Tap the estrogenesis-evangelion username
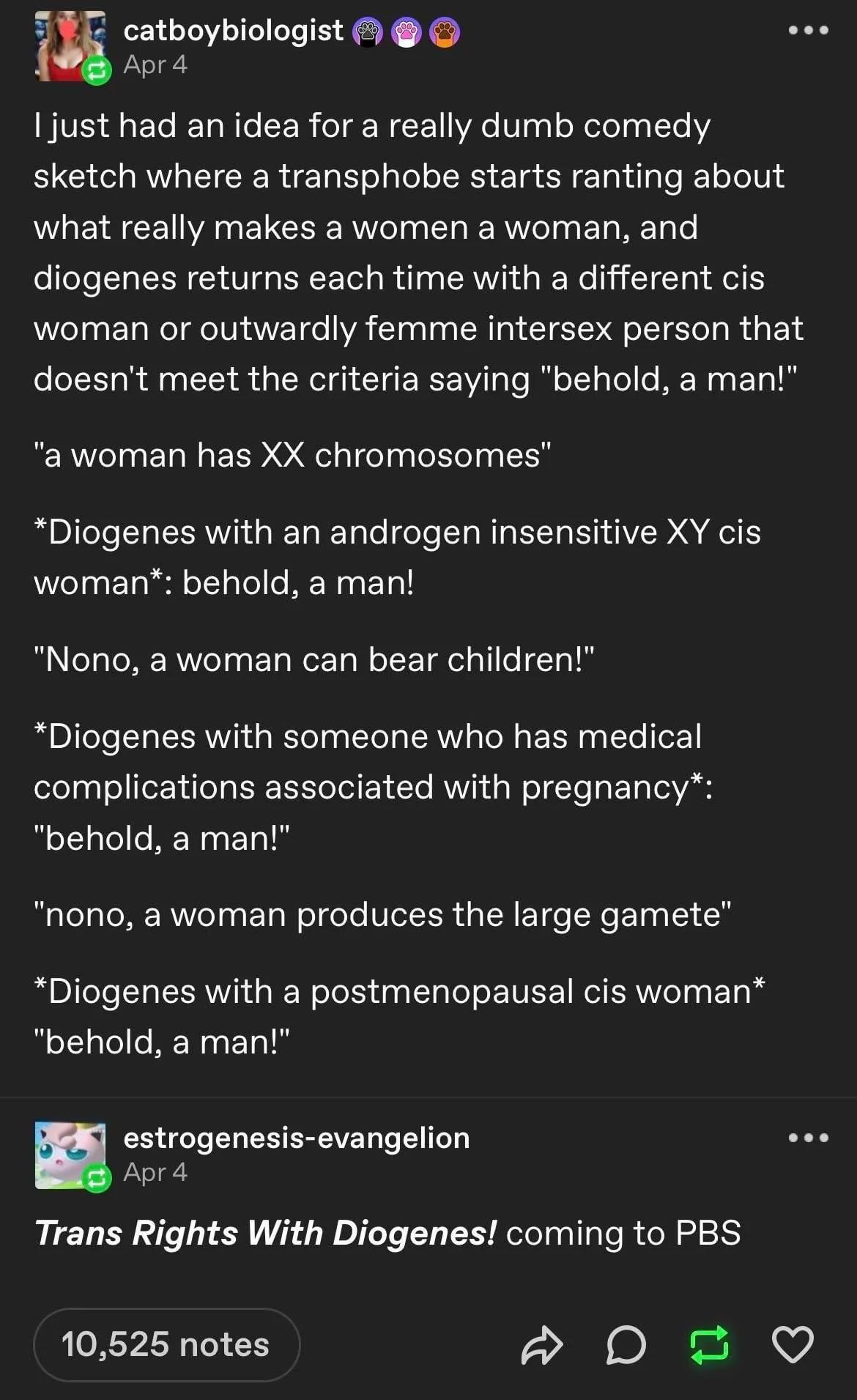The width and height of the screenshot is (857, 1400). click(297, 1138)
